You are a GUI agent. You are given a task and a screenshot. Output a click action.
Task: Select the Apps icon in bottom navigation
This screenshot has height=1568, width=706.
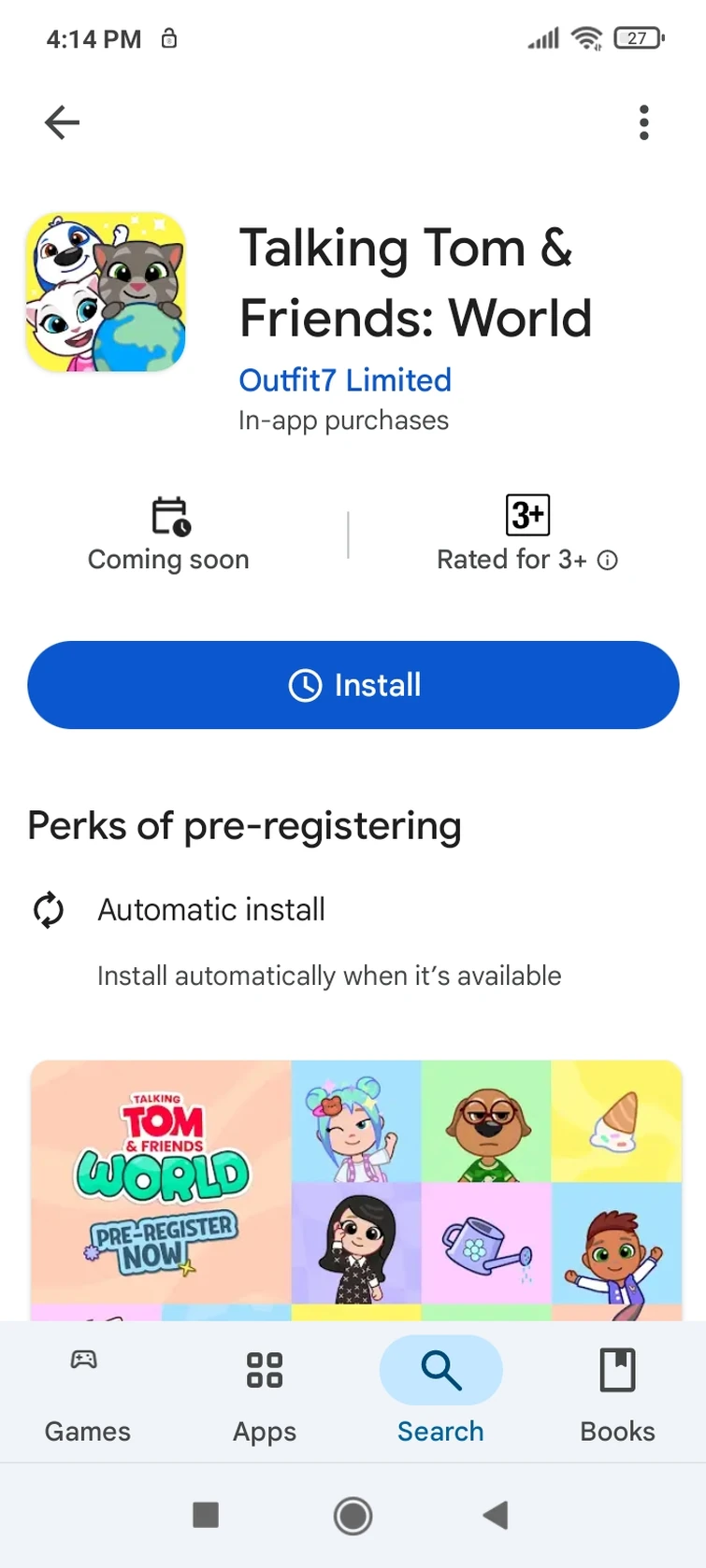(x=264, y=1366)
